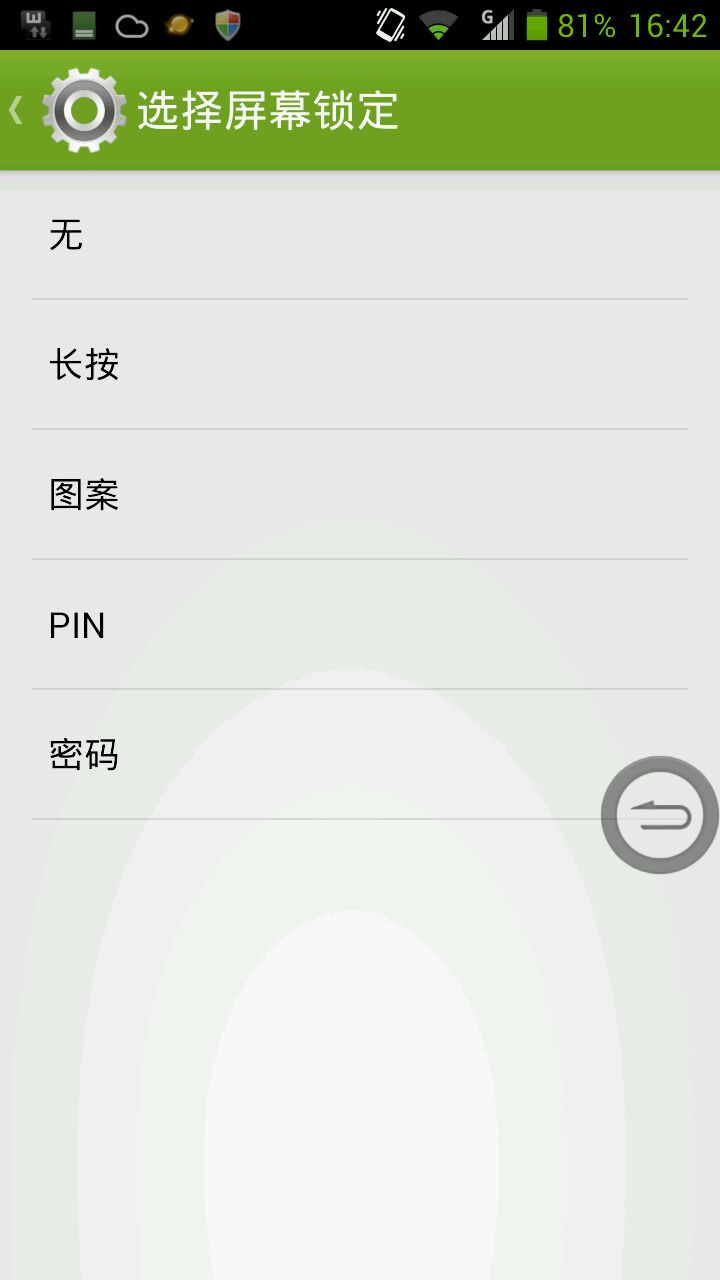Select 图案 pattern lock
The image size is (720, 1280).
pyautogui.click(x=360, y=495)
